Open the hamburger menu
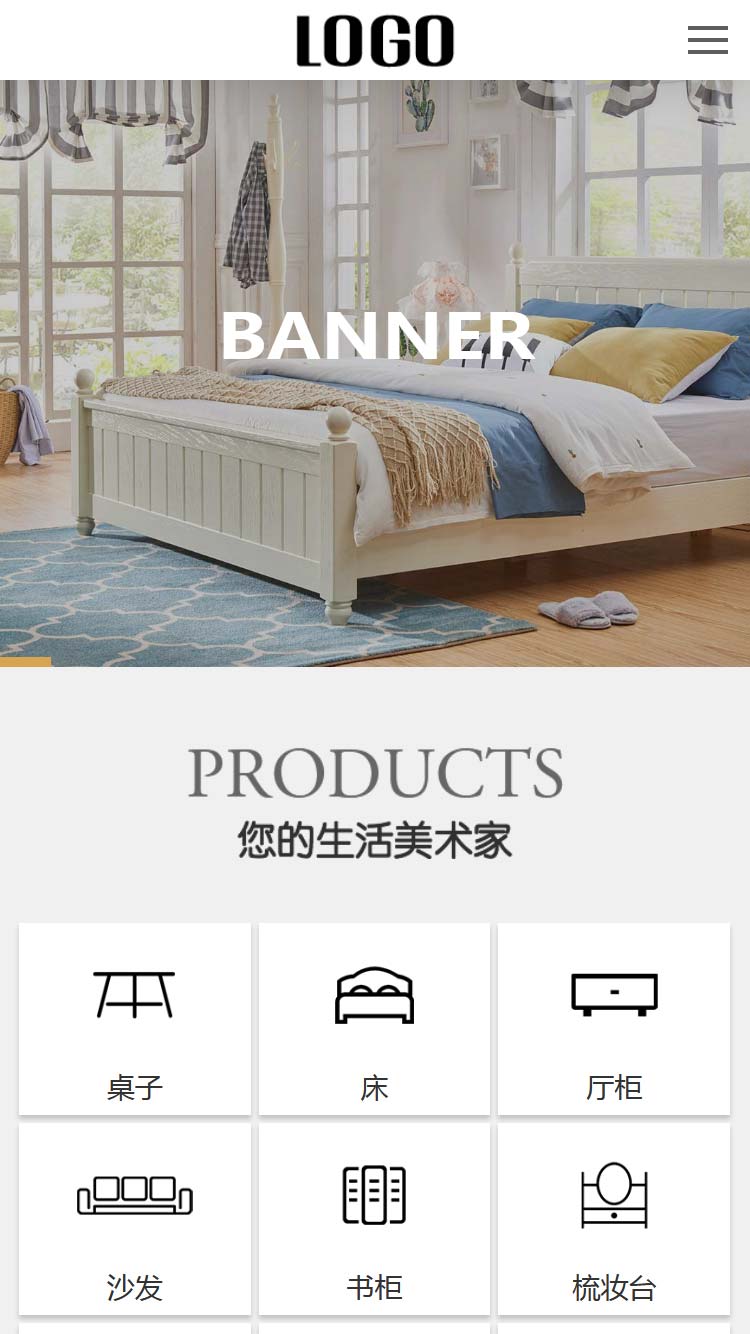 click(707, 40)
